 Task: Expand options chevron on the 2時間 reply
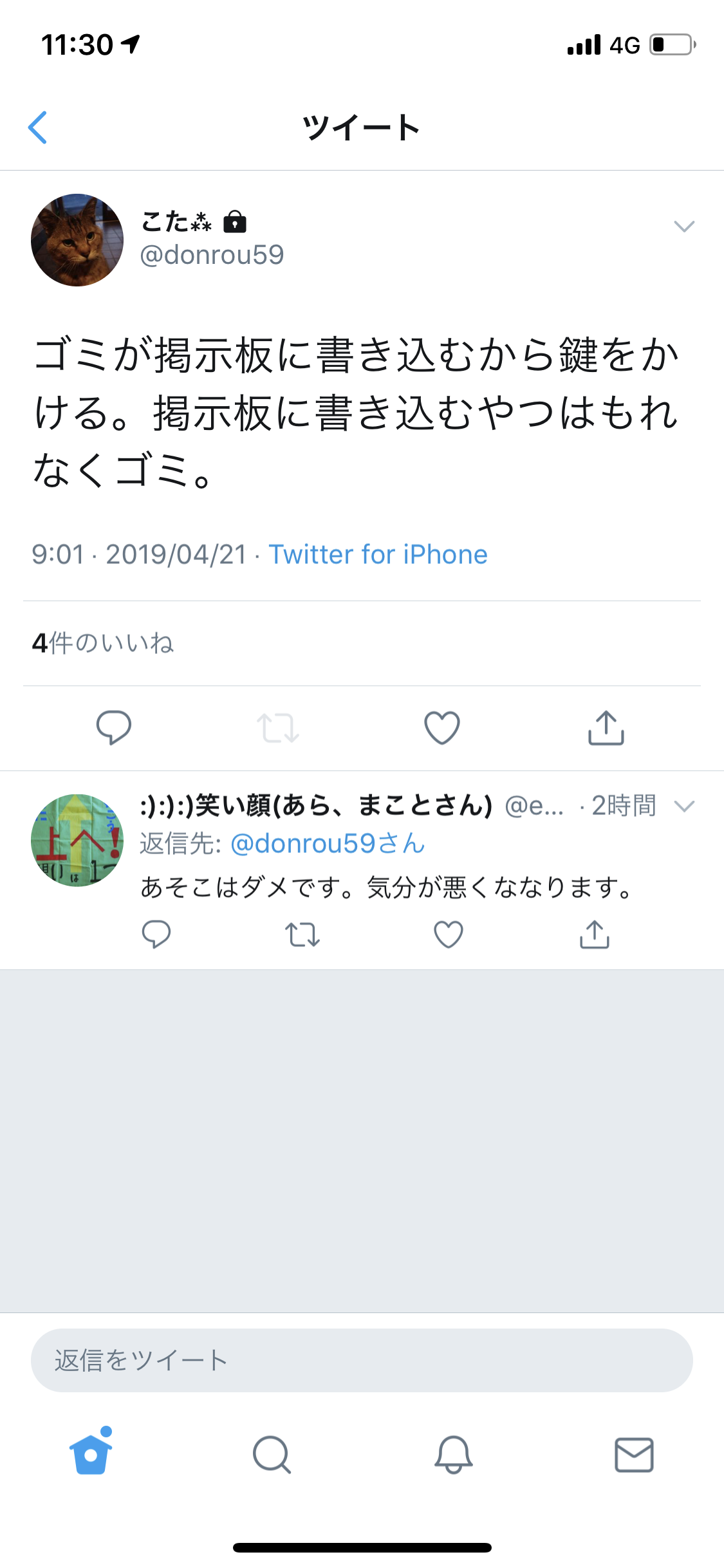pyautogui.click(x=683, y=806)
